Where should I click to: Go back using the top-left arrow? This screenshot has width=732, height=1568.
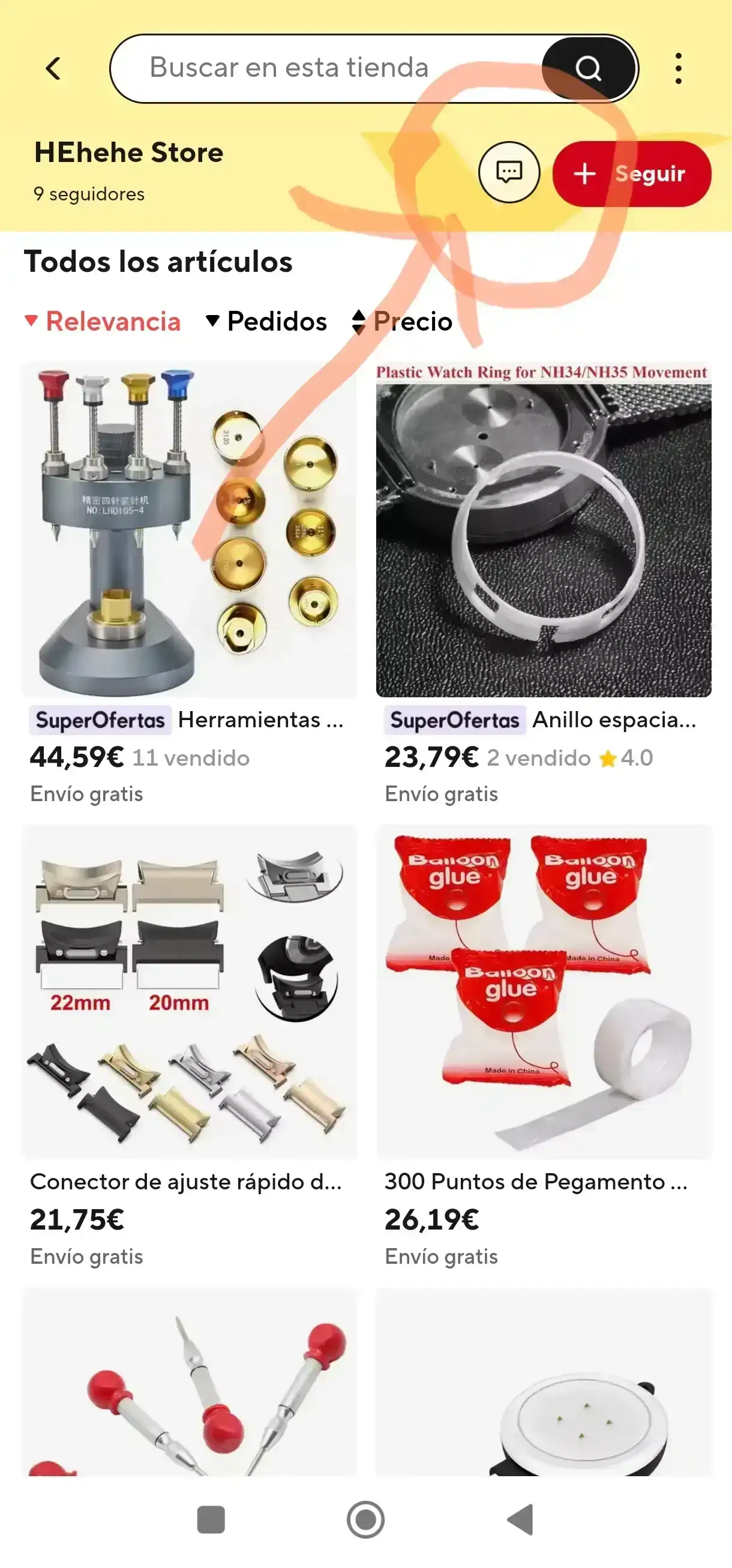pyautogui.click(x=53, y=68)
